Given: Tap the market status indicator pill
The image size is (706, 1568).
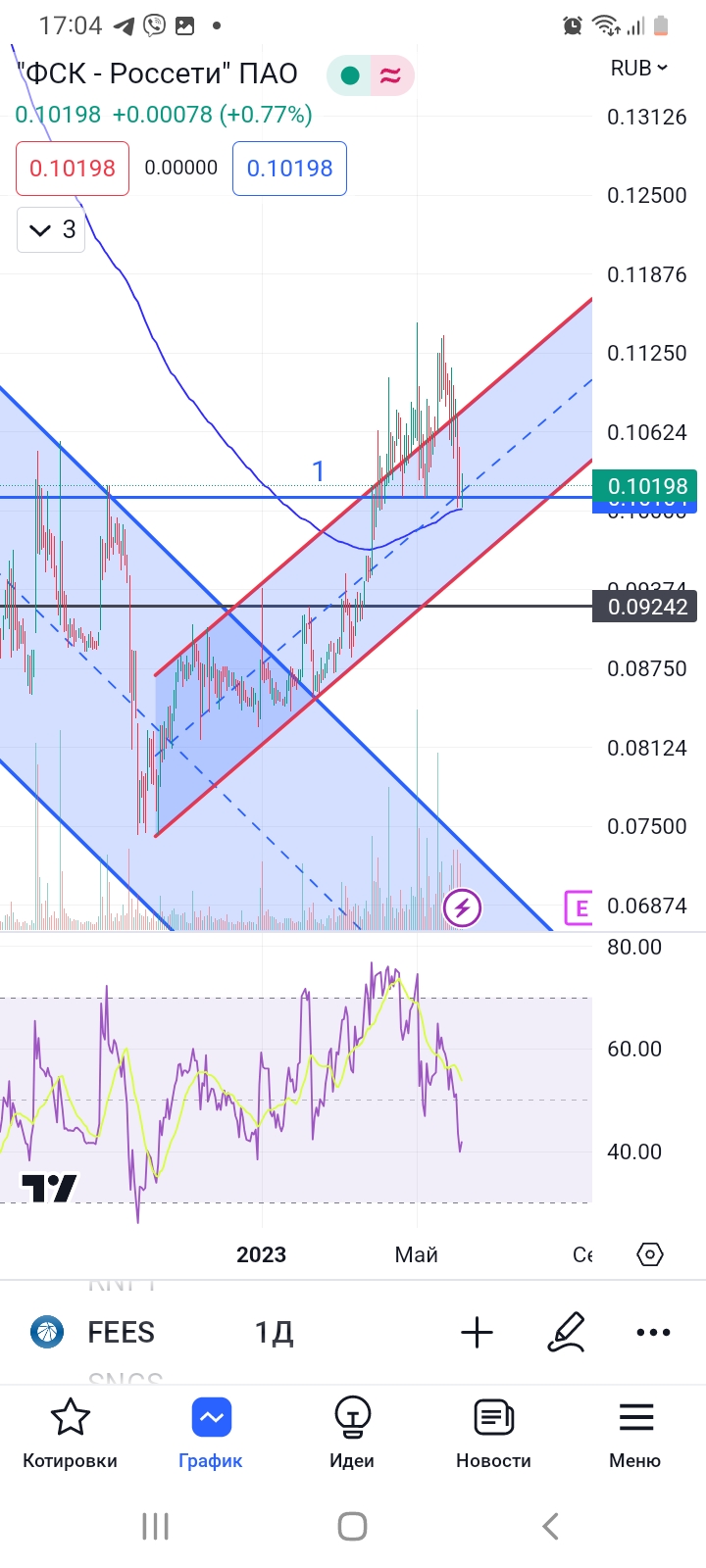Looking at the screenshot, I should coord(370,75).
